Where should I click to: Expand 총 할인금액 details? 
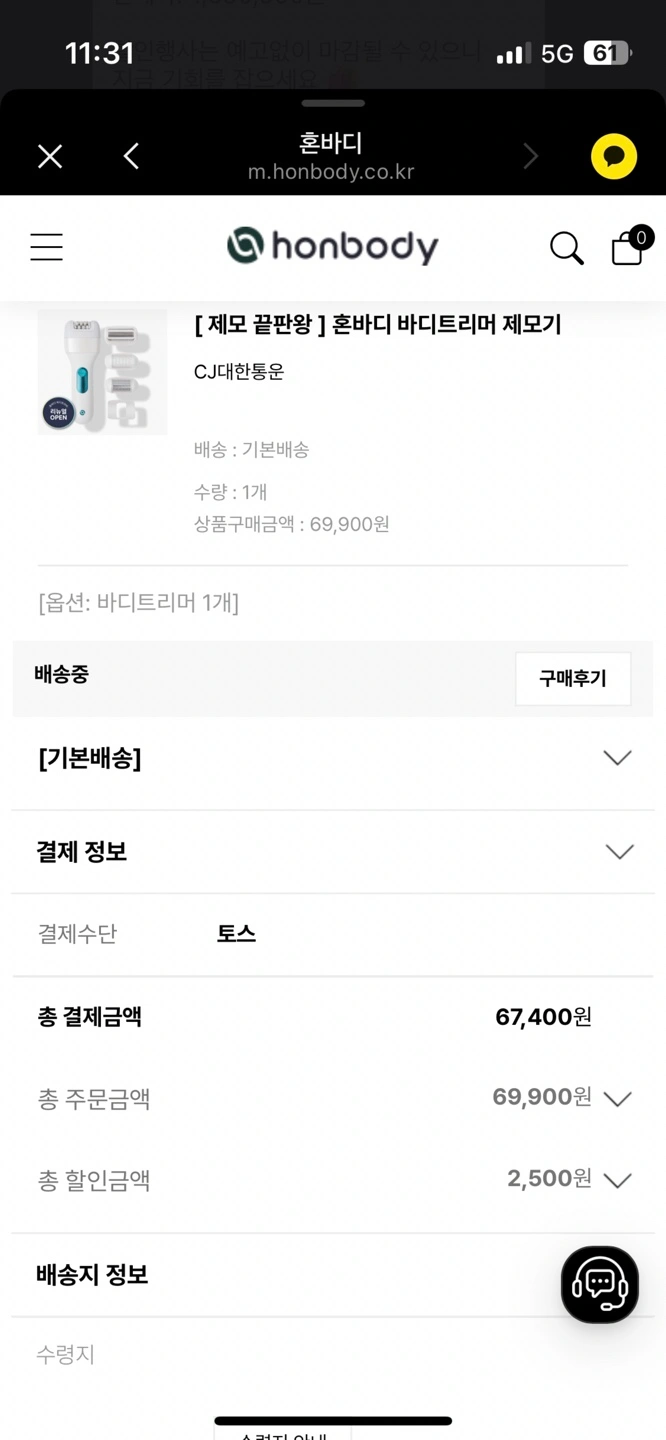click(x=618, y=1180)
